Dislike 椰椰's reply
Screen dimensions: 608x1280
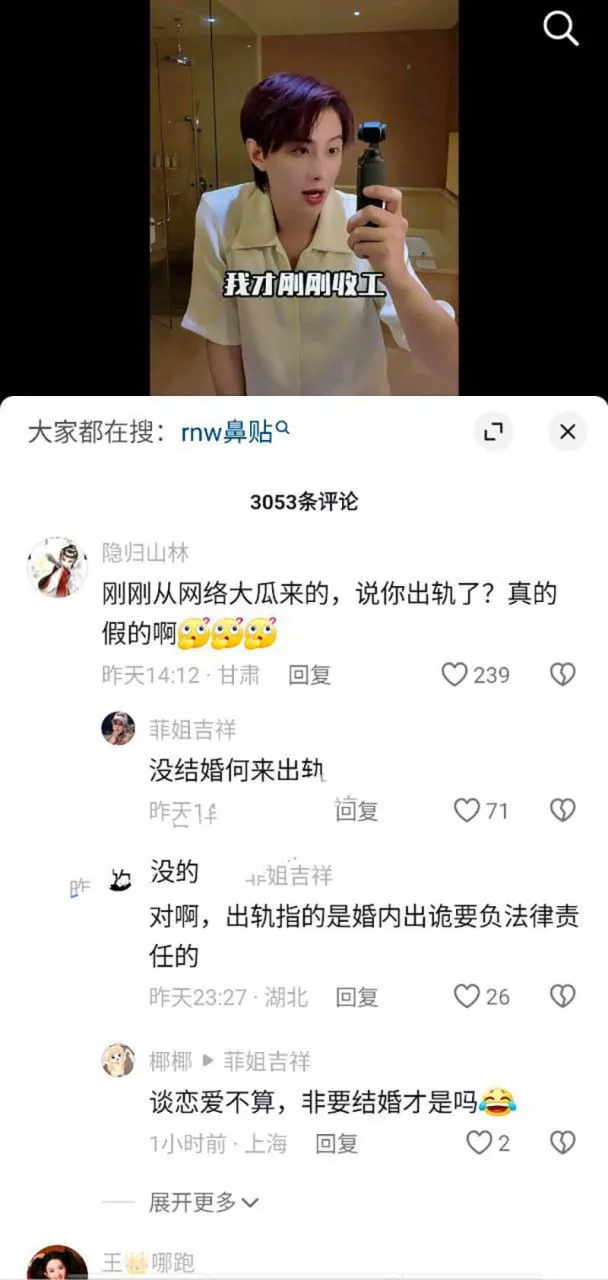(563, 1143)
